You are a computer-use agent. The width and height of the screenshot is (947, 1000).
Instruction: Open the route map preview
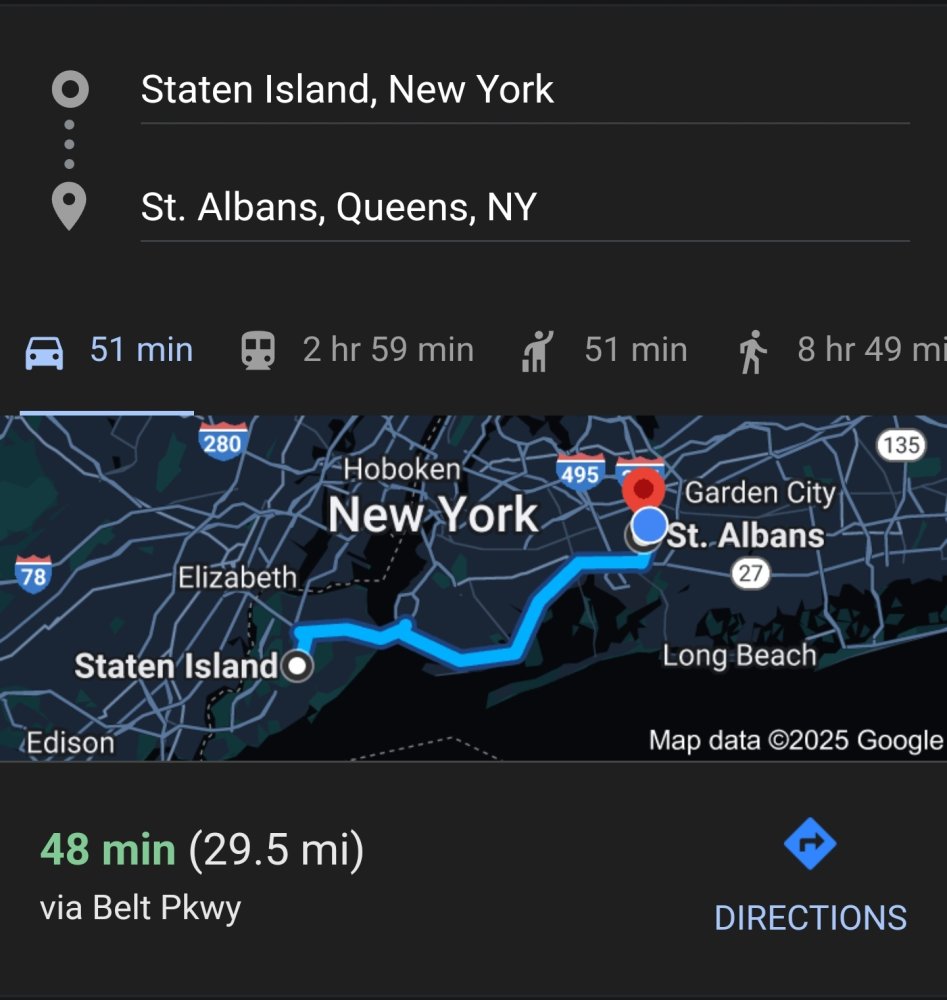point(473,588)
